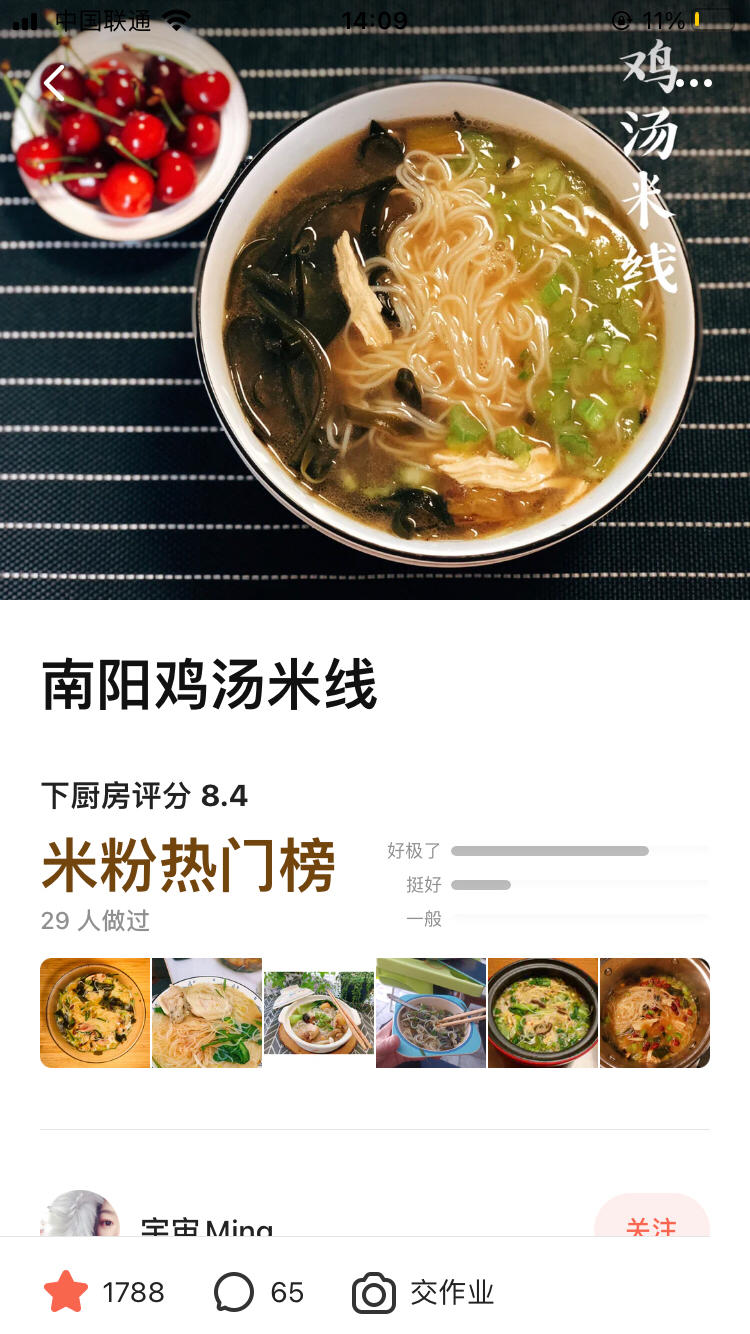Toggle the red star to favorite this recipe
Screen dimensions: 750x1334
point(66,1292)
